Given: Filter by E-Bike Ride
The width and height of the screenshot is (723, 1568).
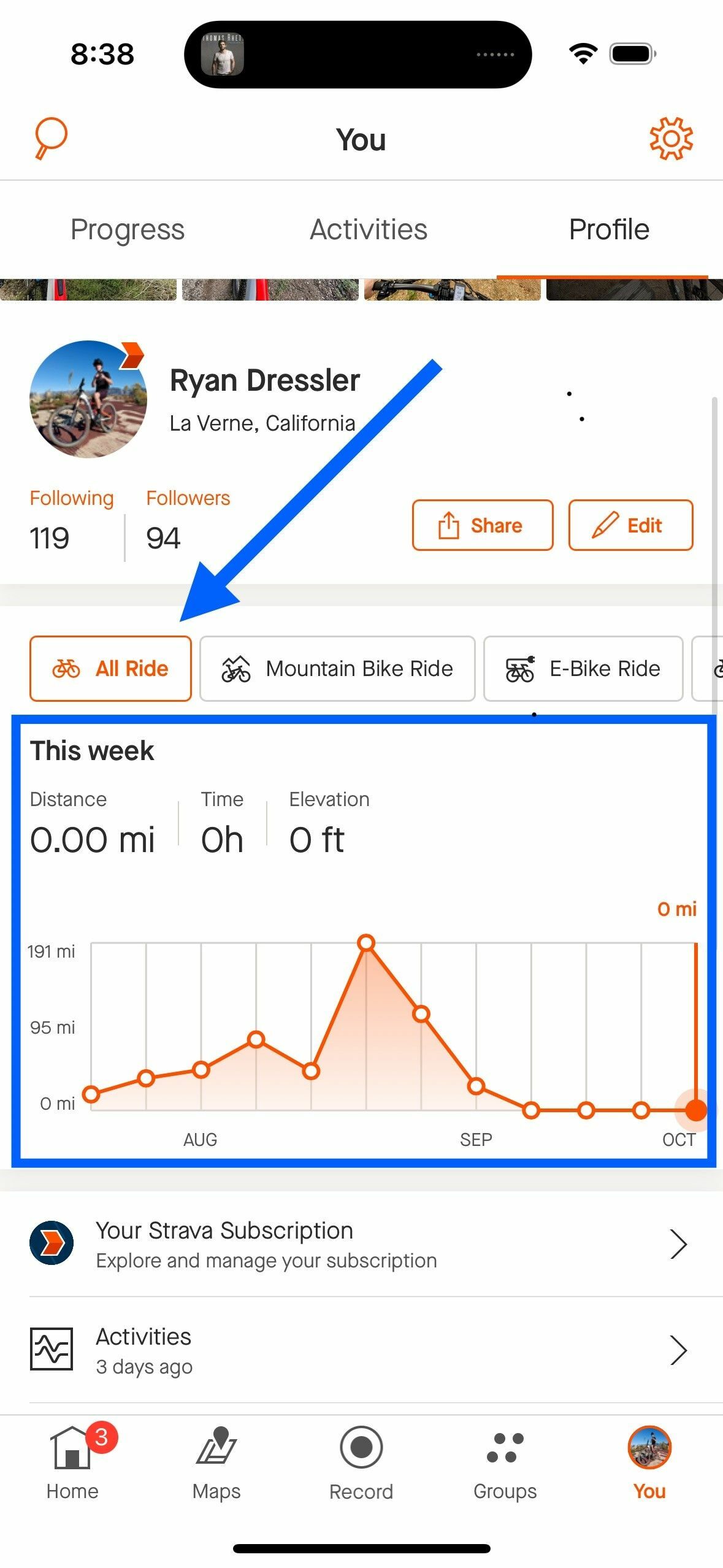Looking at the screenshot, I should pos(583,669).
